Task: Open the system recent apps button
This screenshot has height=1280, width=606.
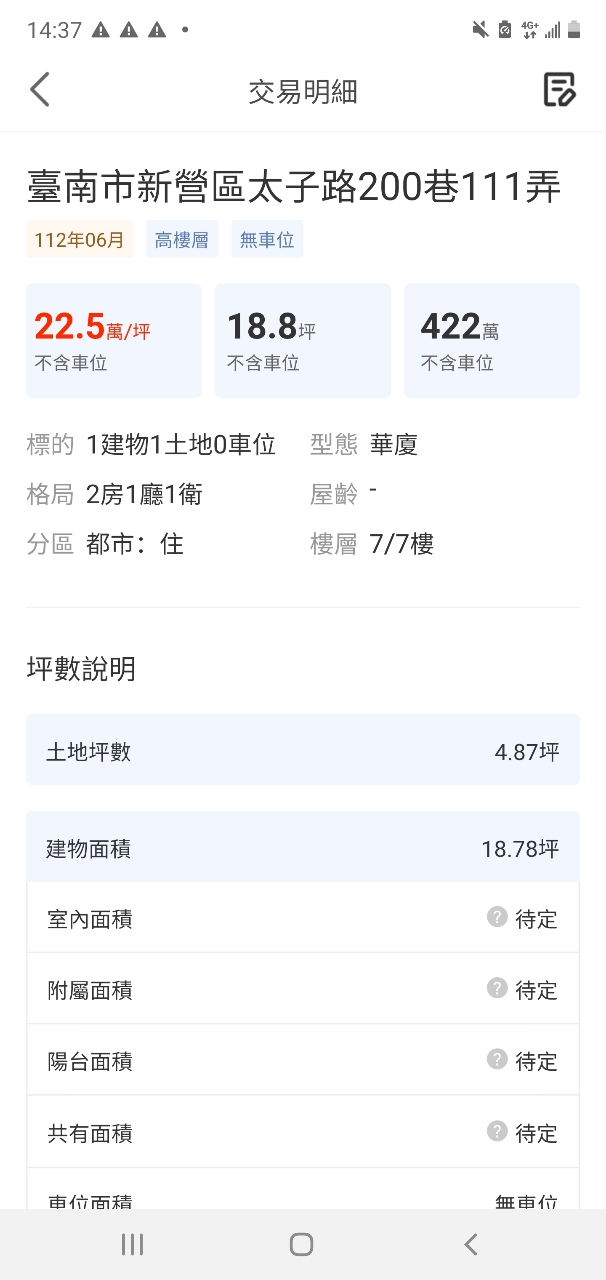Action: [132, 1244]
